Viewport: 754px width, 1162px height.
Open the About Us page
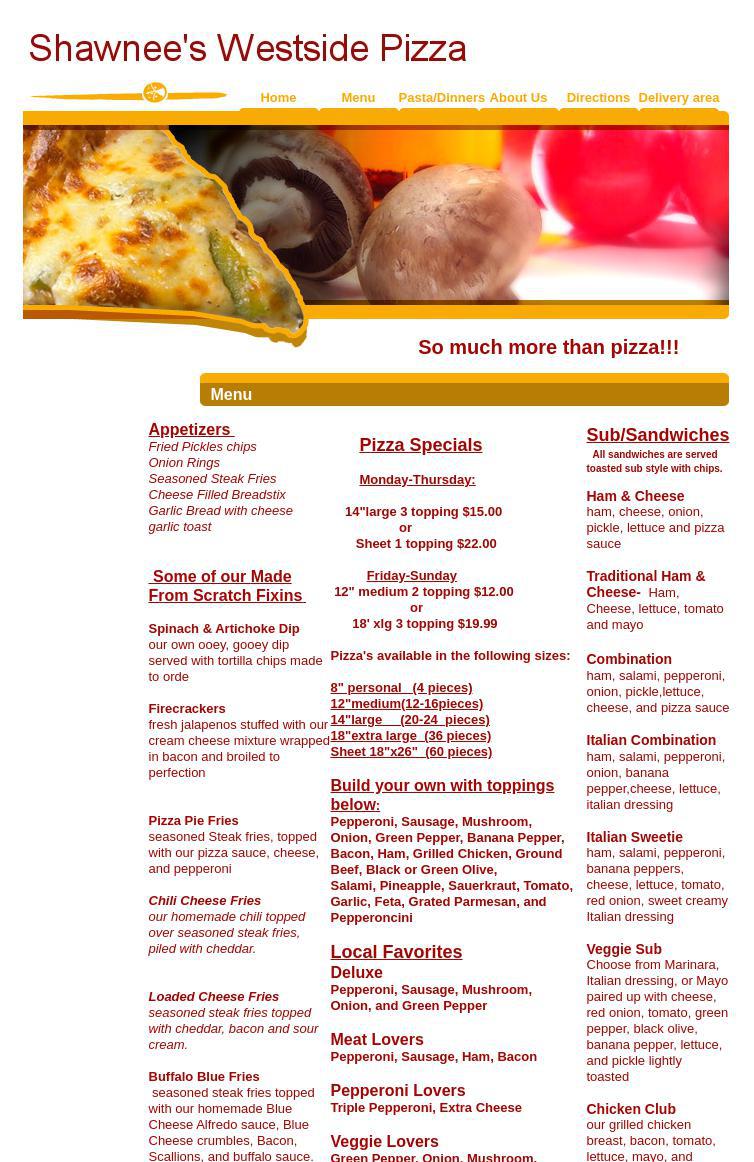pyautogui.click(x=518, y=98)
